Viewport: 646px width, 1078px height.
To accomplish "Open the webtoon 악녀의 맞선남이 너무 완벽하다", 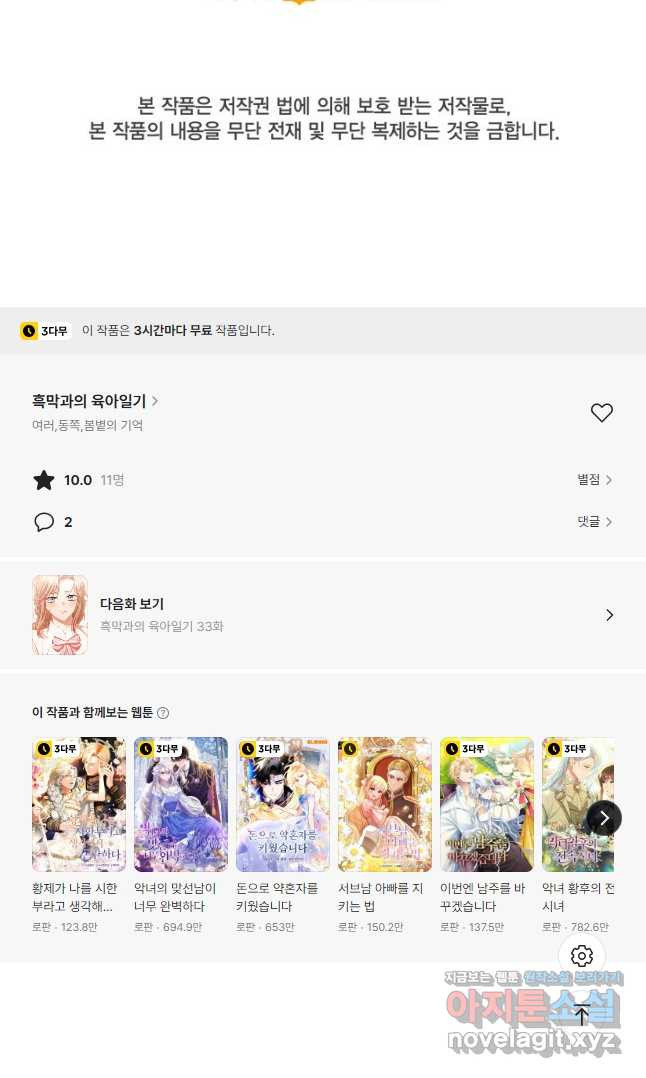I will (181, 805).
